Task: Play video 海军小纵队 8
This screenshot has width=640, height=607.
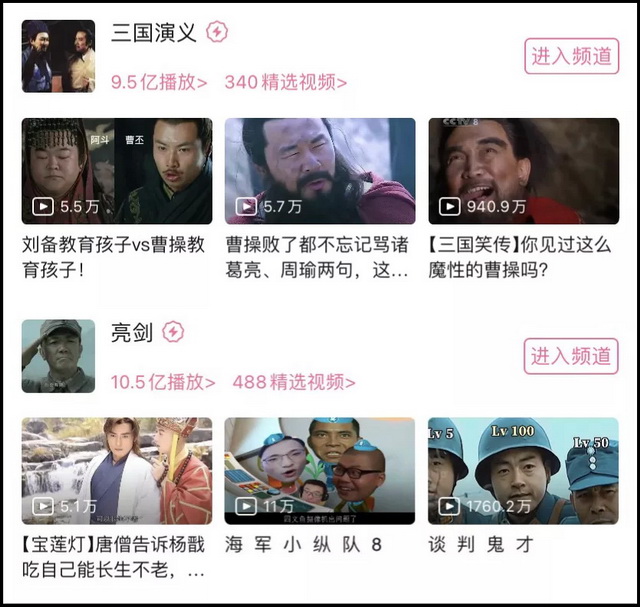Action: coord(320,471)
